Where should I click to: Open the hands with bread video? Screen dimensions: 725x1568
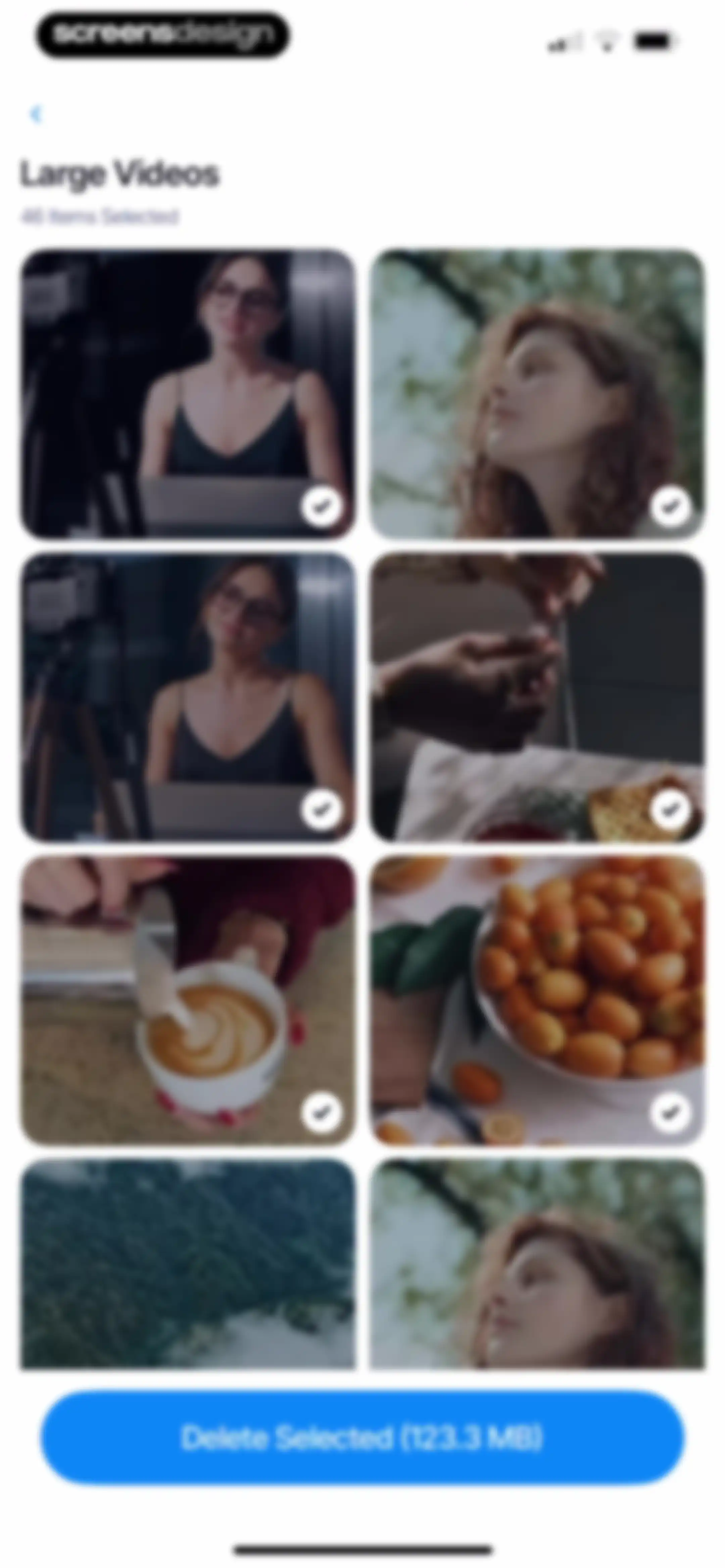pyautogui.click(x=537, y=697)
